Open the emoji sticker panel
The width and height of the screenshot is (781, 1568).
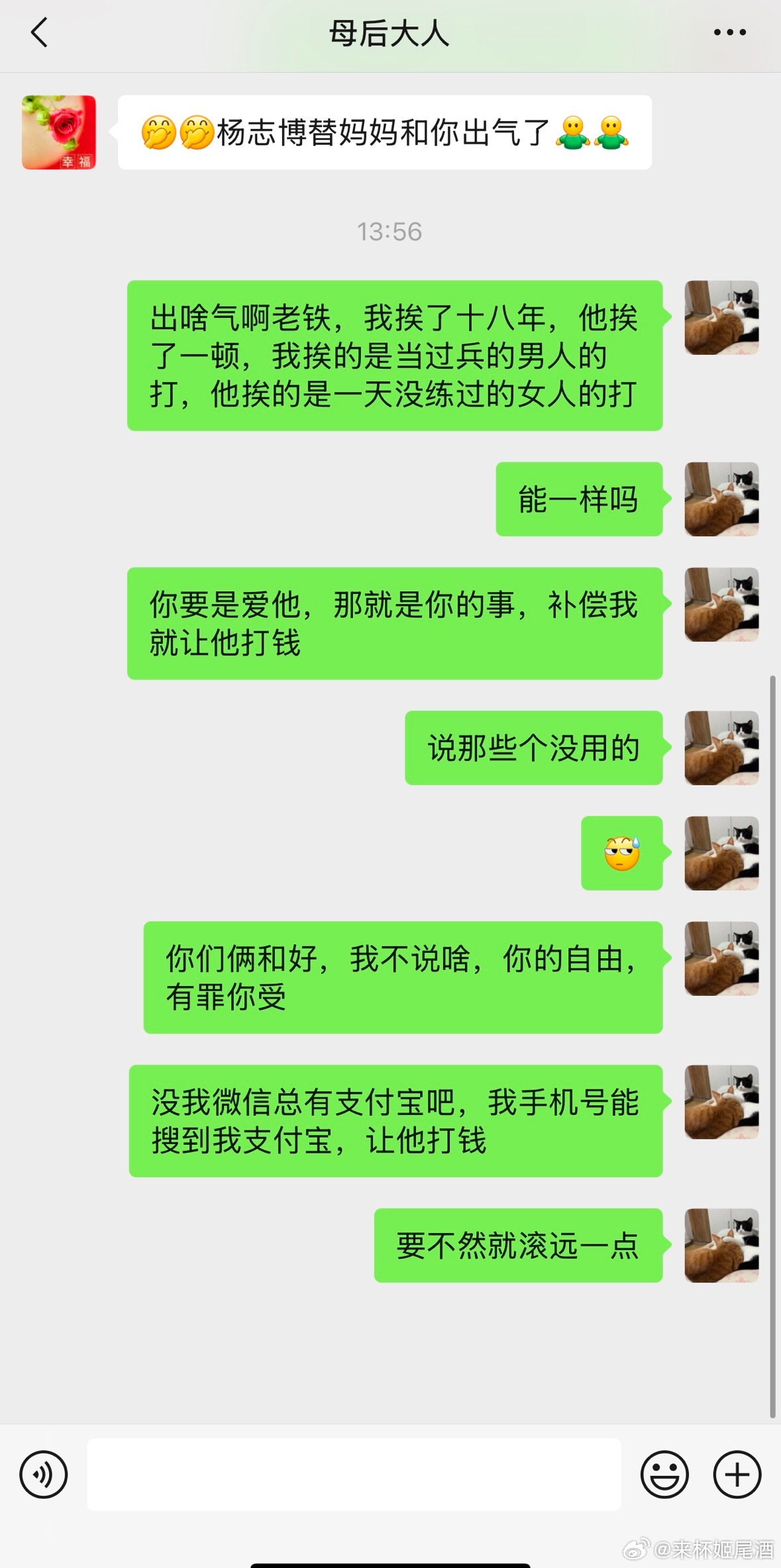pyautogui.click(x=664, y=1475)
